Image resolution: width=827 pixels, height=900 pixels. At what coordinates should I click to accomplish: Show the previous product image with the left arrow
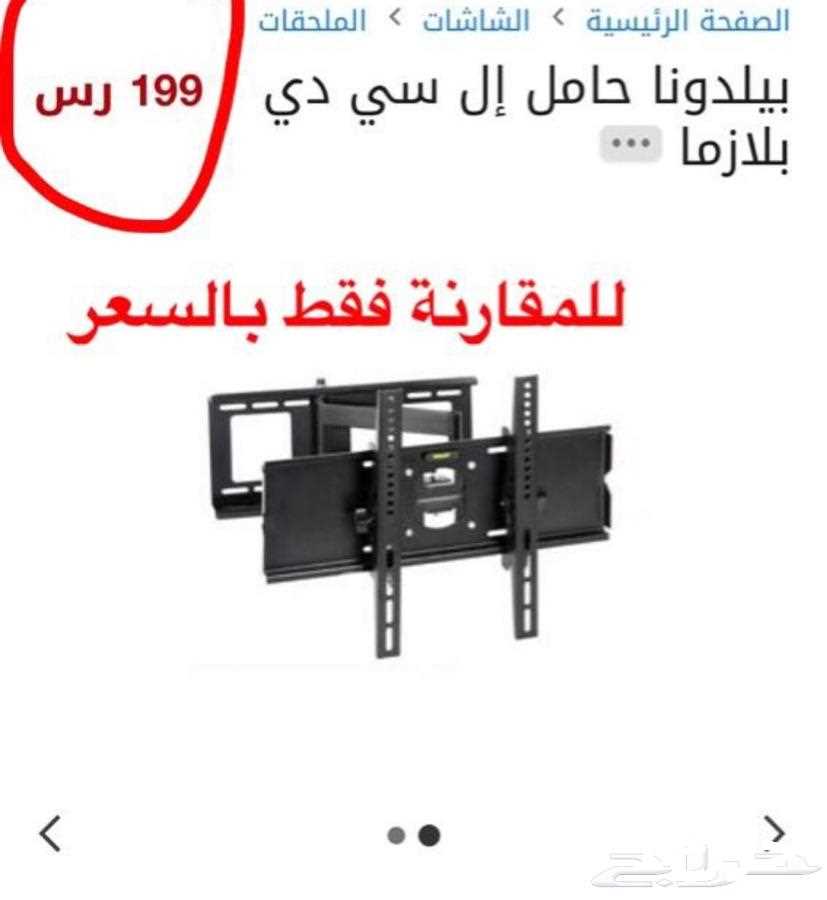tap(52, 833)
